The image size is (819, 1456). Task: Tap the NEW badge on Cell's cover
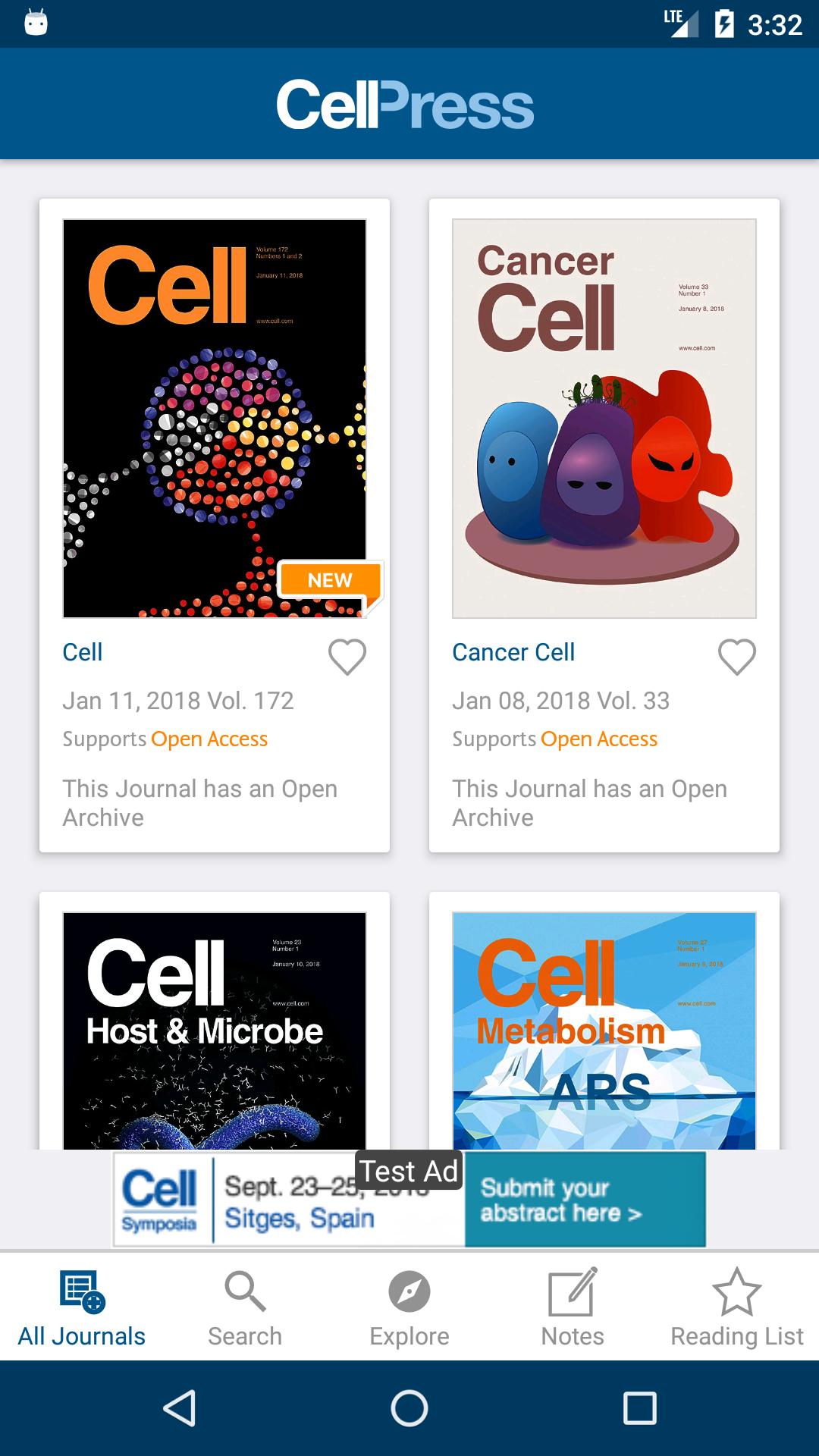click(331, 580)
